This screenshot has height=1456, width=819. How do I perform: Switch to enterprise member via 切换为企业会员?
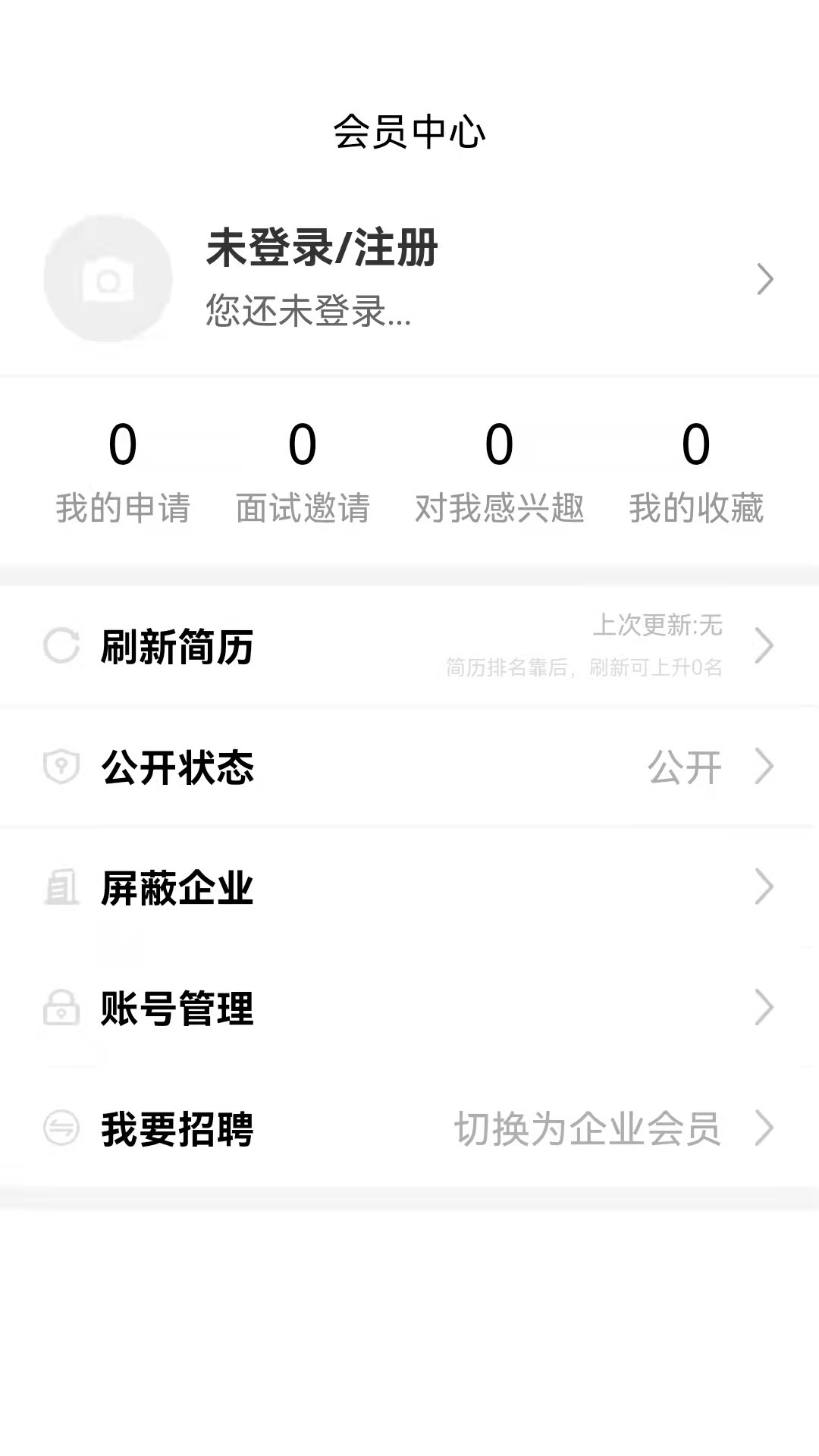[588, 1129]
